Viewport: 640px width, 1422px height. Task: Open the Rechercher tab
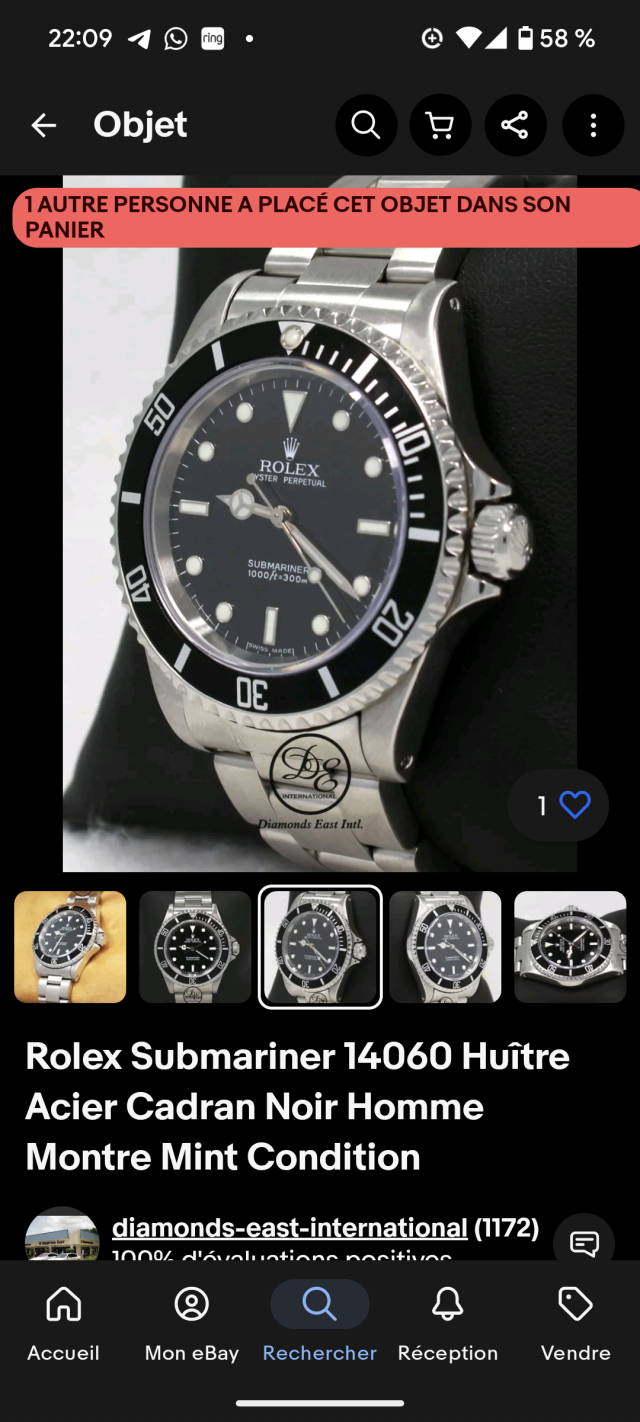(320, 1324)
